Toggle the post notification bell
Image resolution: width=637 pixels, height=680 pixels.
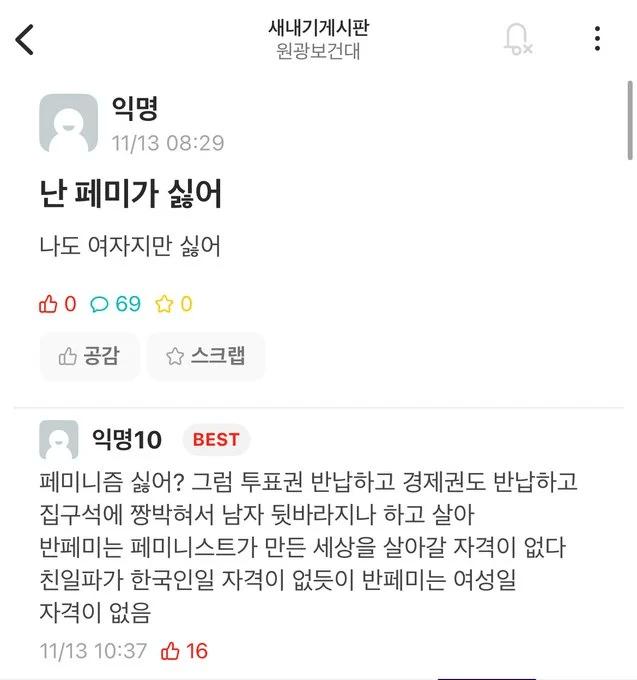pos(517,39)
